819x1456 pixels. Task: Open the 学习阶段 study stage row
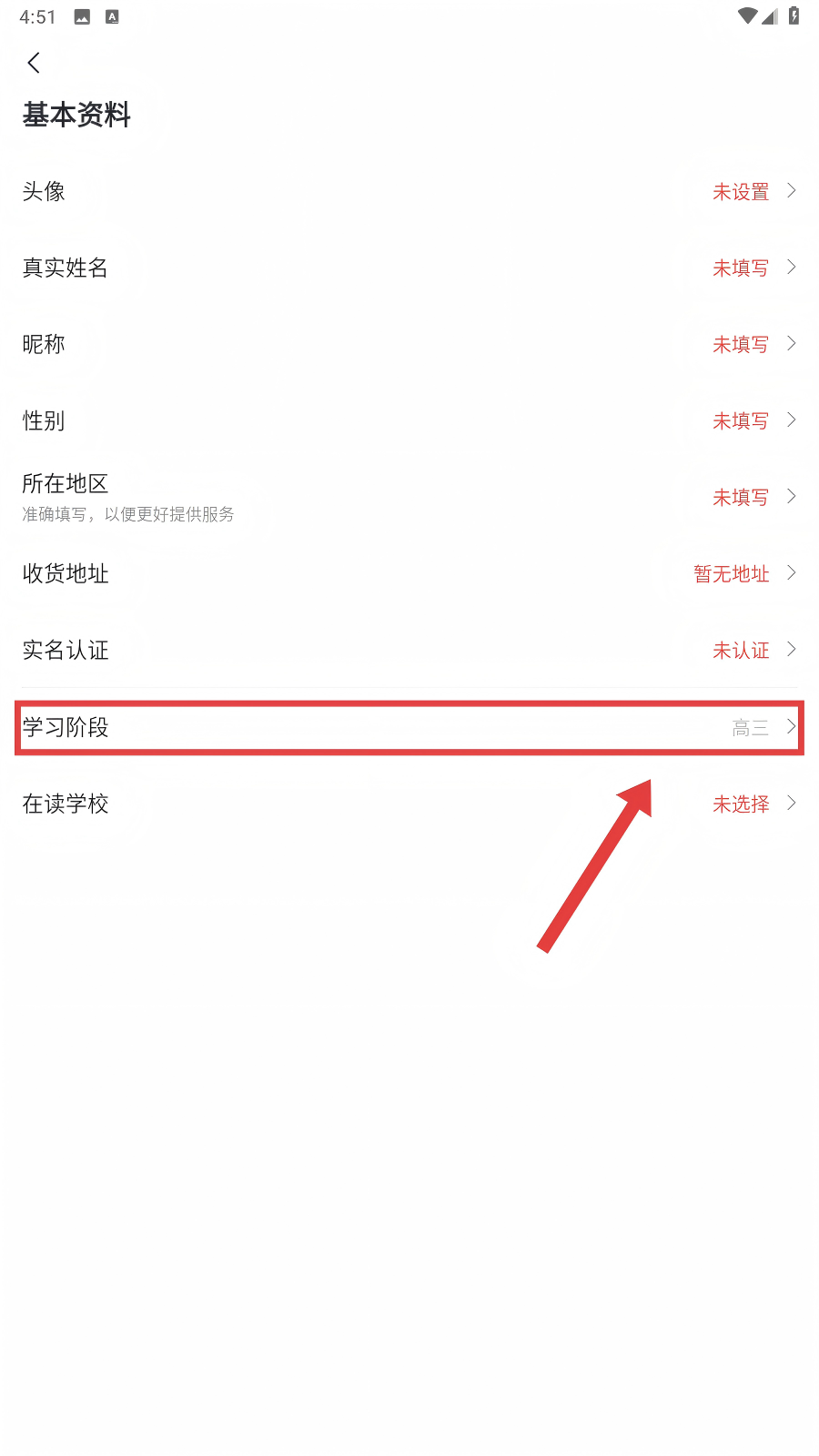coord(409,727)
